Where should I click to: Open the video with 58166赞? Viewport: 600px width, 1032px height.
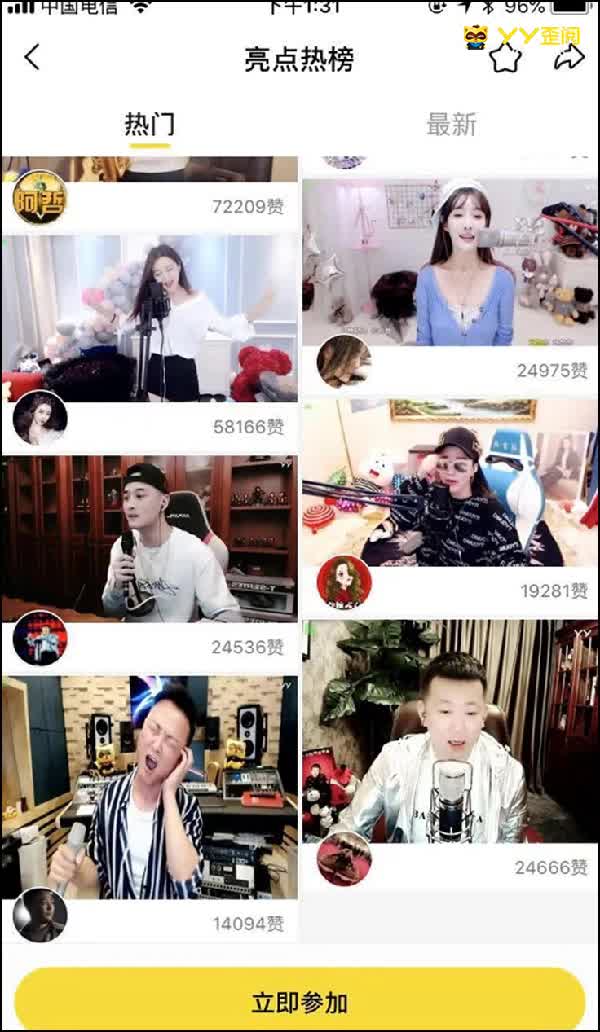pyautogui.click(x=150, y=318)
